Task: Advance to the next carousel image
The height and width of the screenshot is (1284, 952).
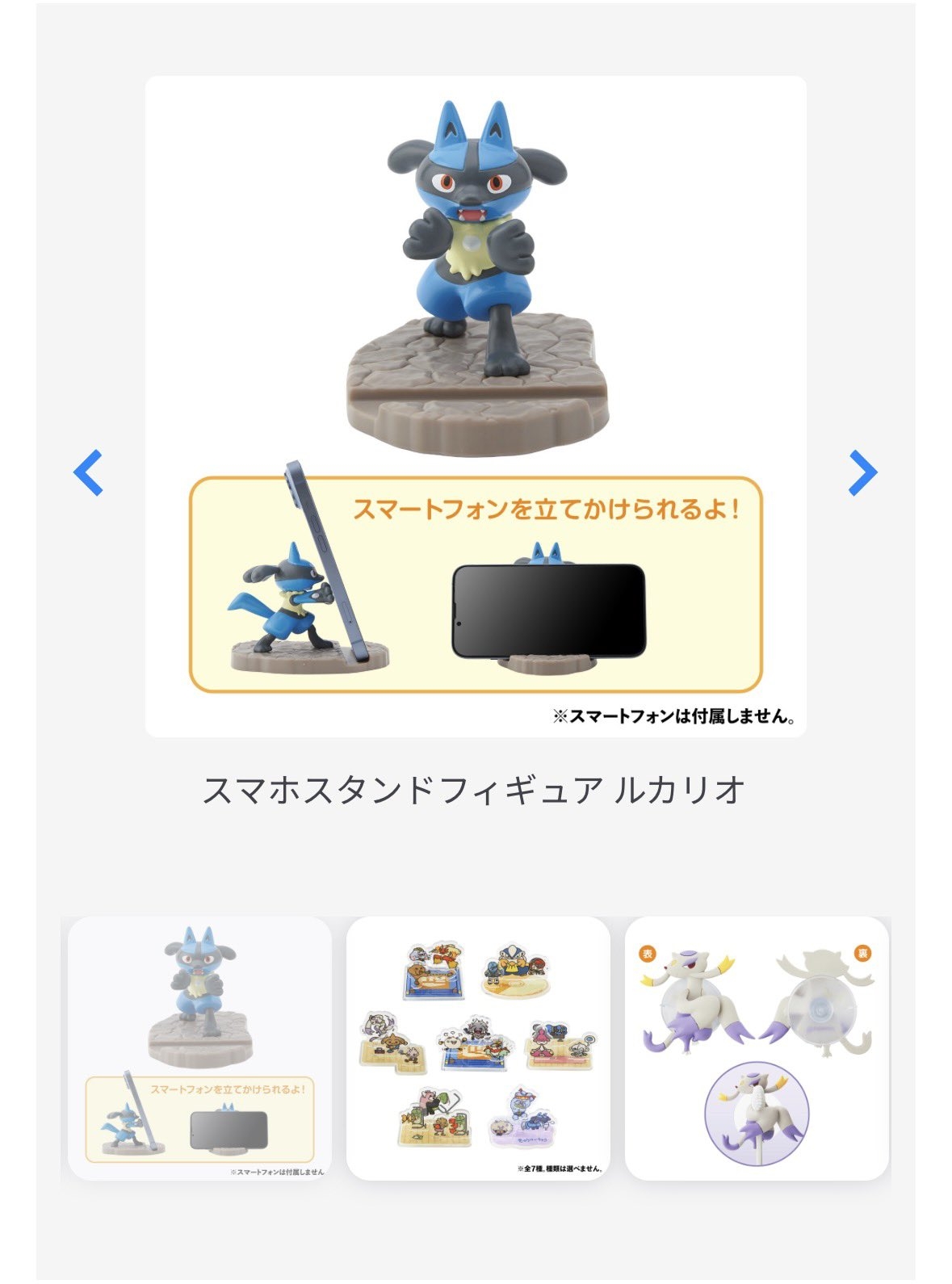Action: [862, 472]
